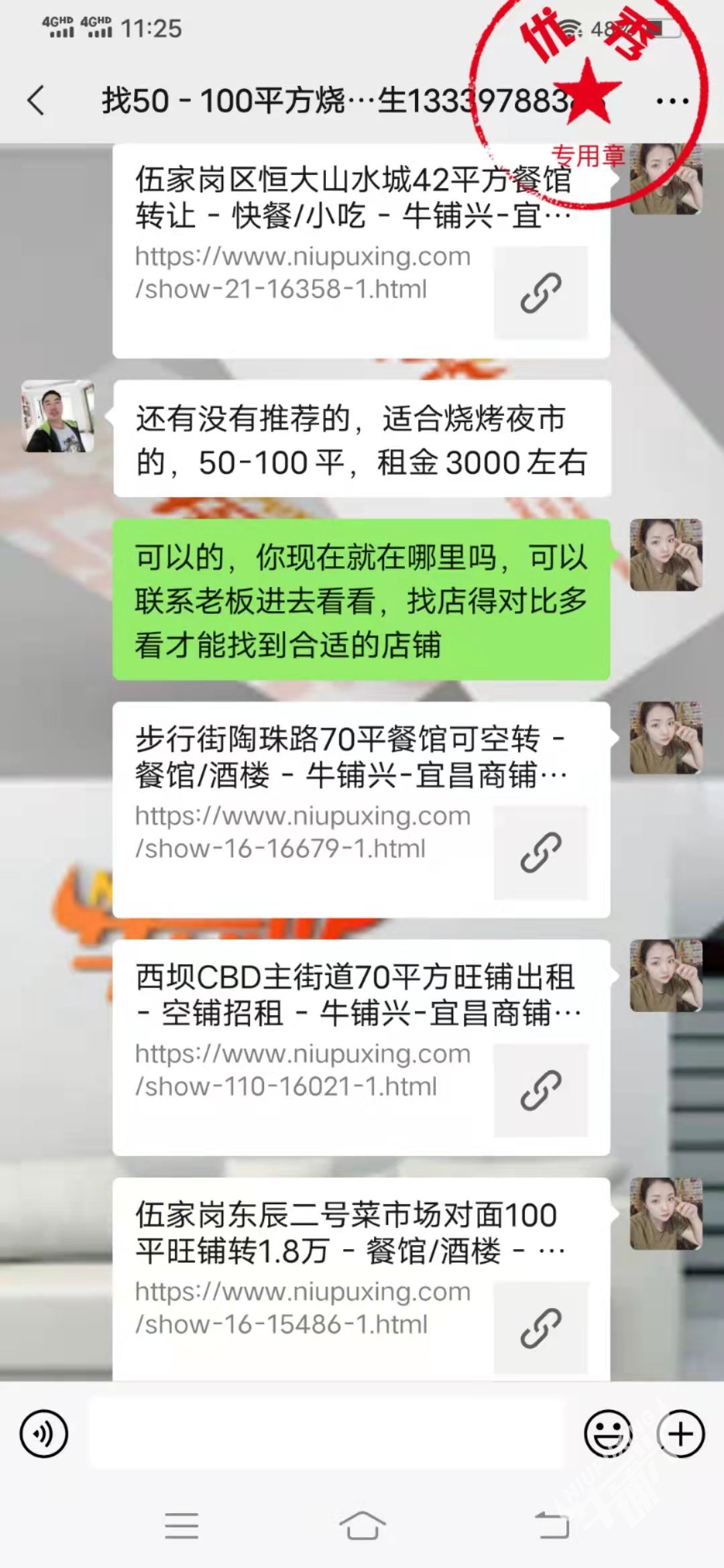Open the plus attachments menu
The width and height of the screenshot is (724, 1568).
[680, 1435]
